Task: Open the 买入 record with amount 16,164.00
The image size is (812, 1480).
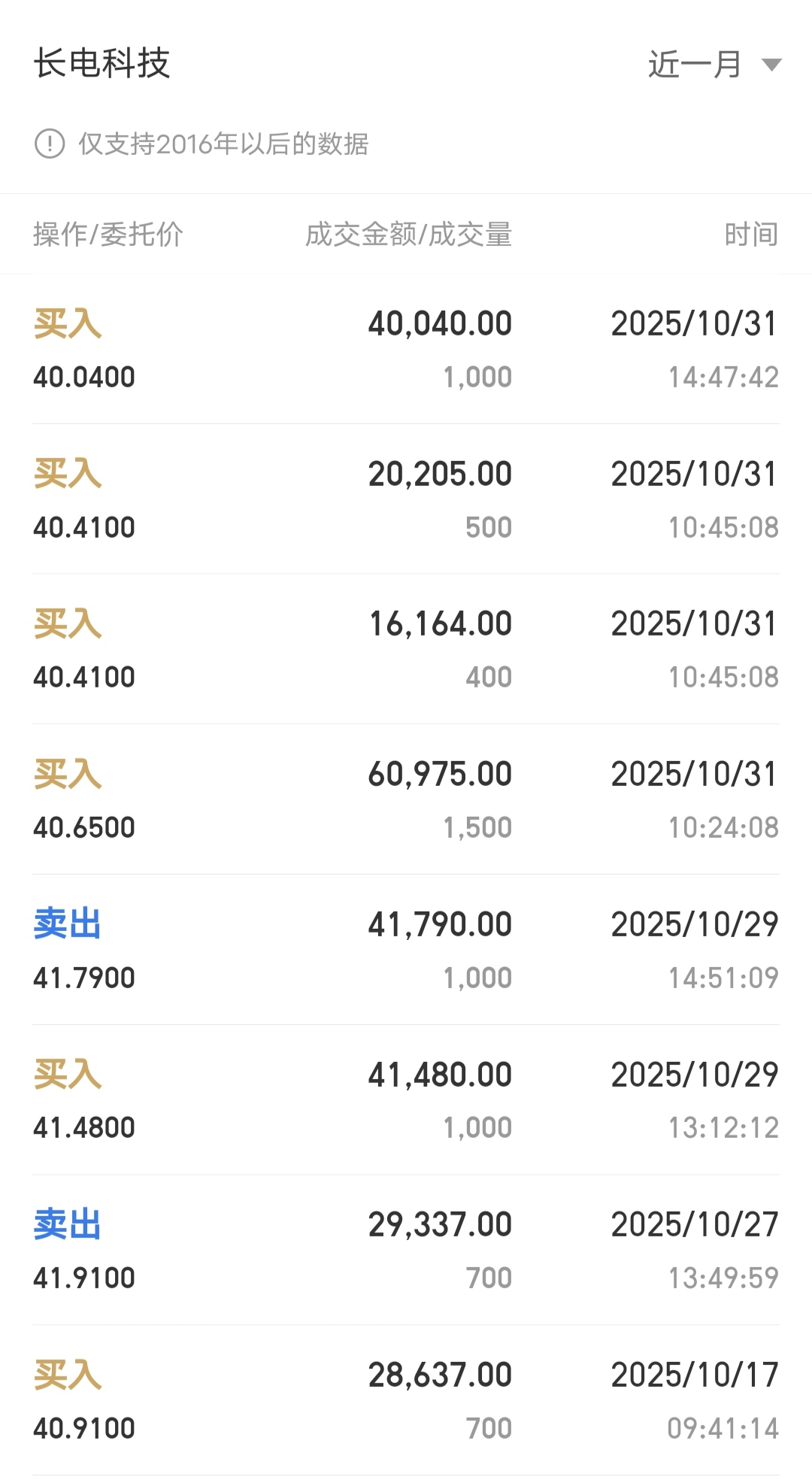Action: [x=406, y=649]
